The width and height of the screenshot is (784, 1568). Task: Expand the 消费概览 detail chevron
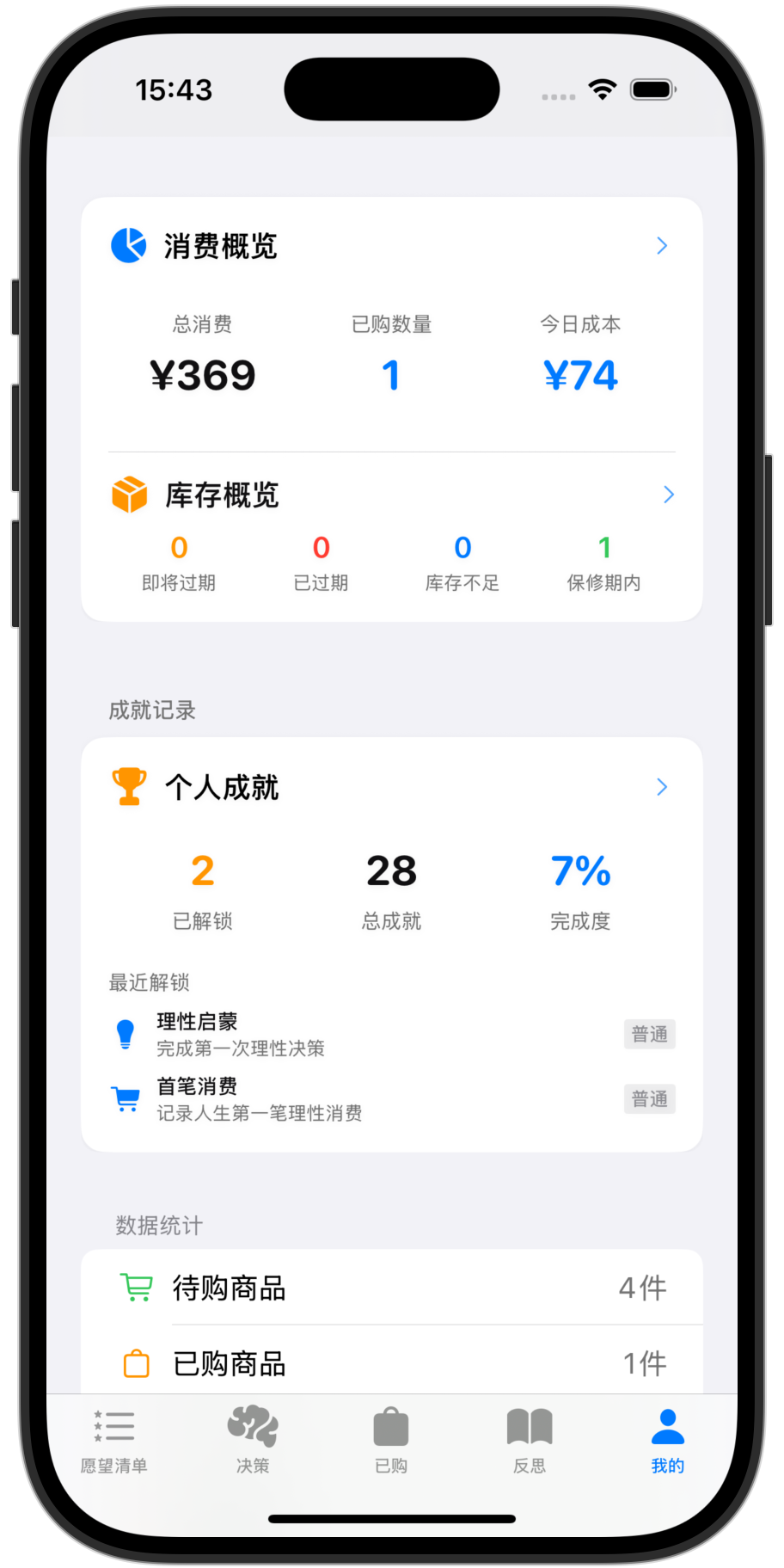662,246
